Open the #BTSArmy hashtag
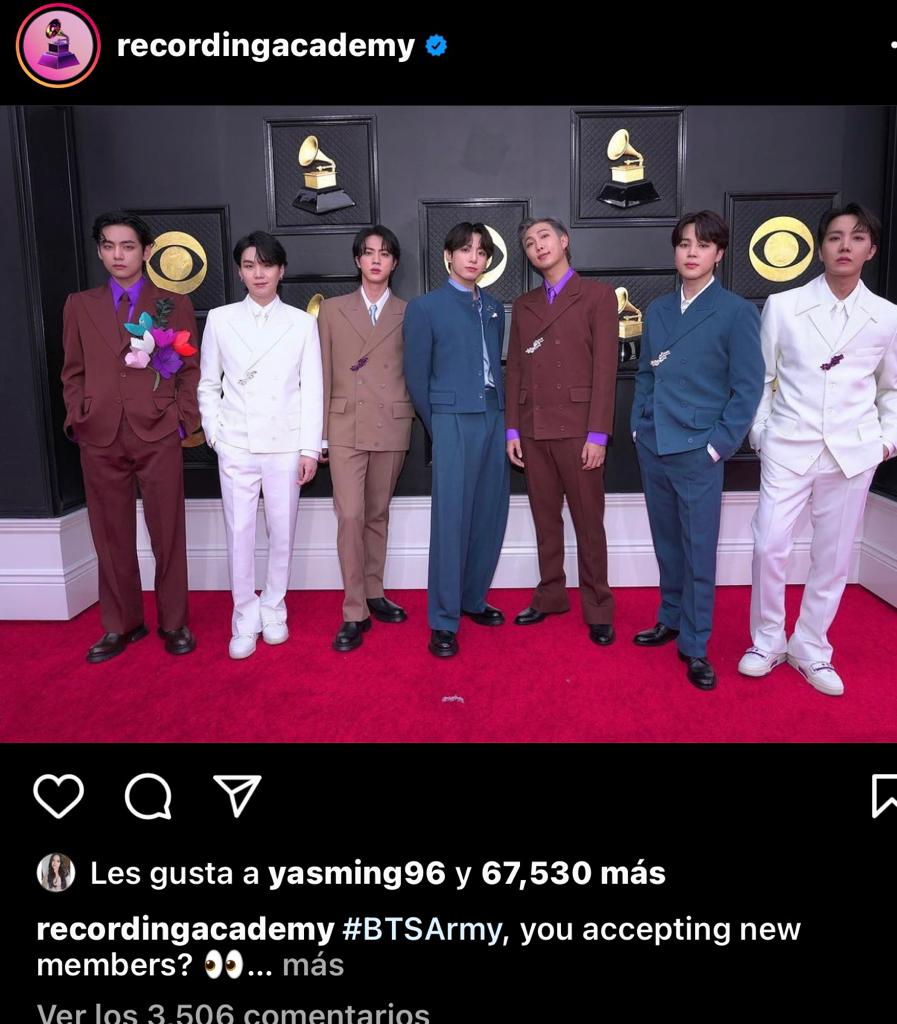897x1024 pixels. click(x=421, y=929)
